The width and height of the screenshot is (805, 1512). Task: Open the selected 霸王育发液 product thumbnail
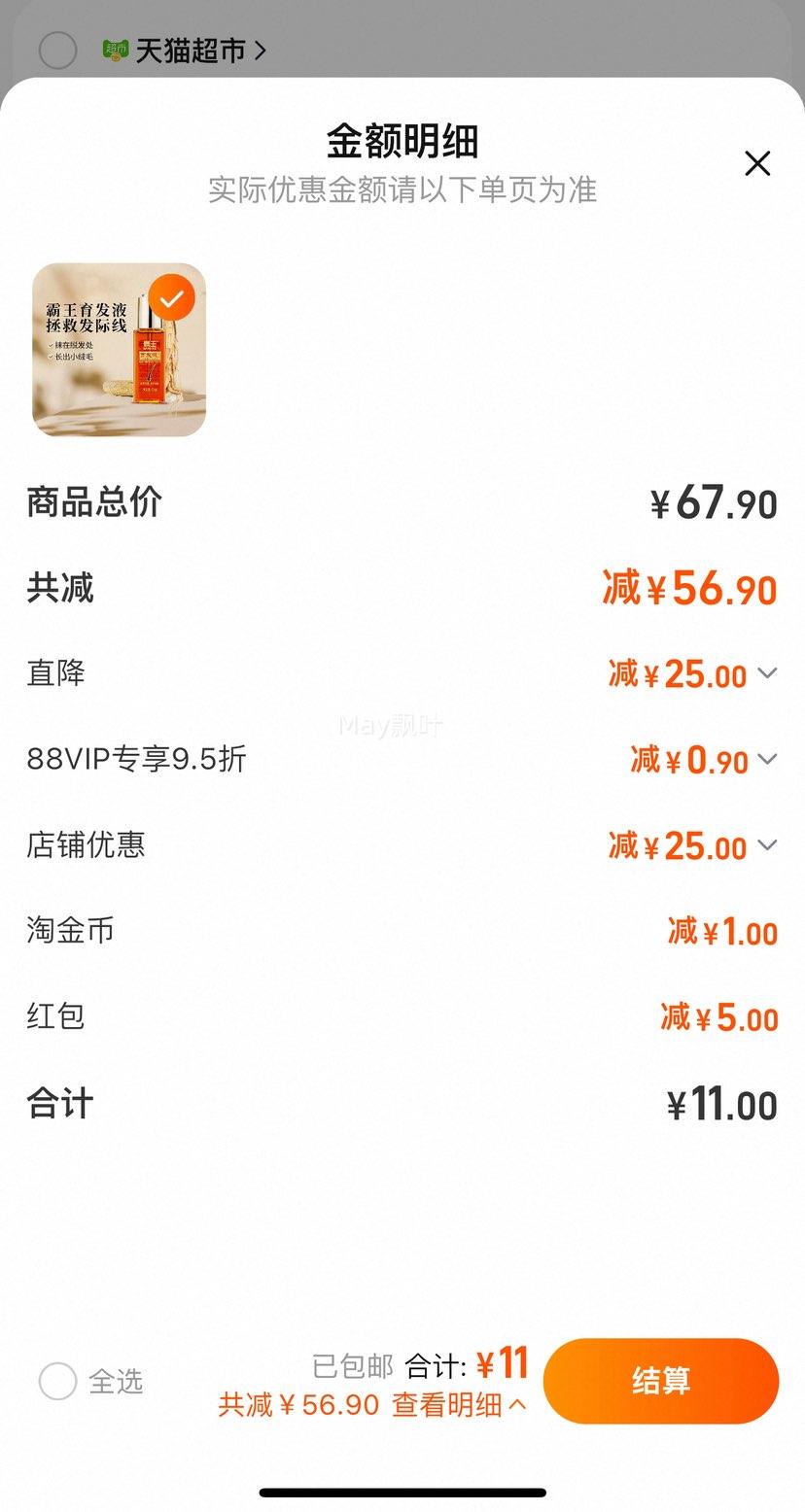point(120,350)
